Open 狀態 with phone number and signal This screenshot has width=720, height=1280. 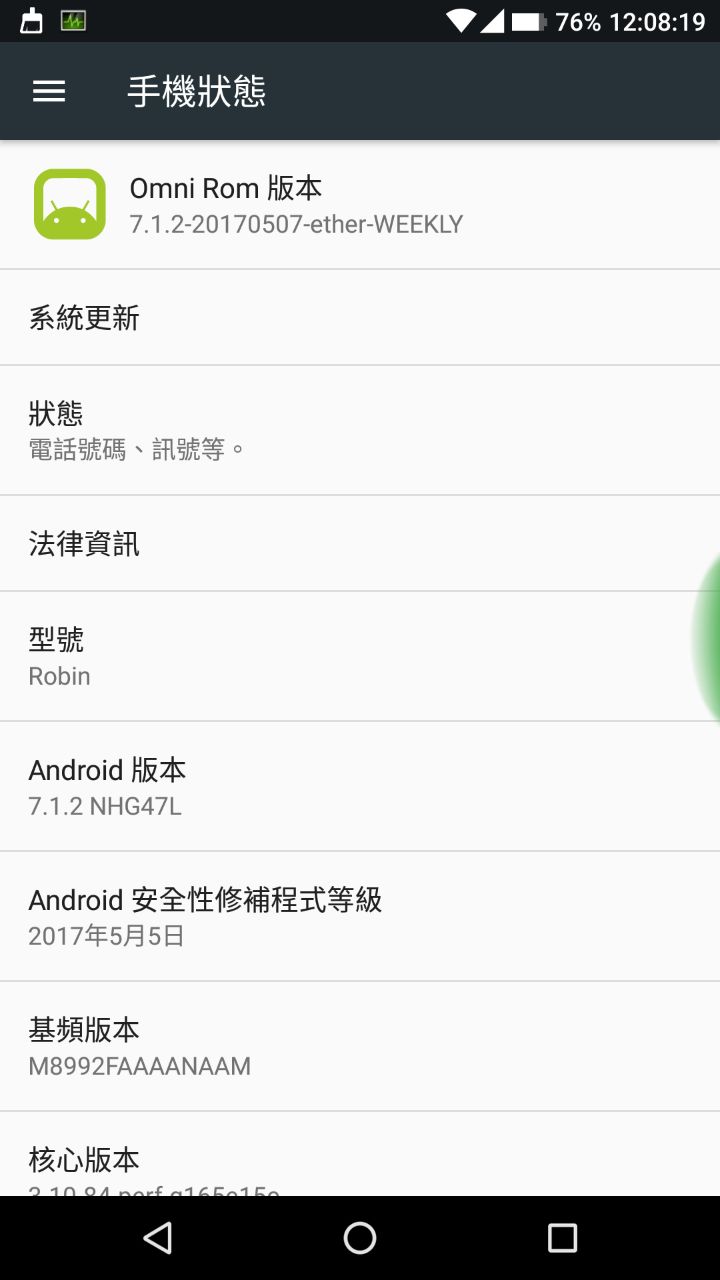[x=360, y=430]
